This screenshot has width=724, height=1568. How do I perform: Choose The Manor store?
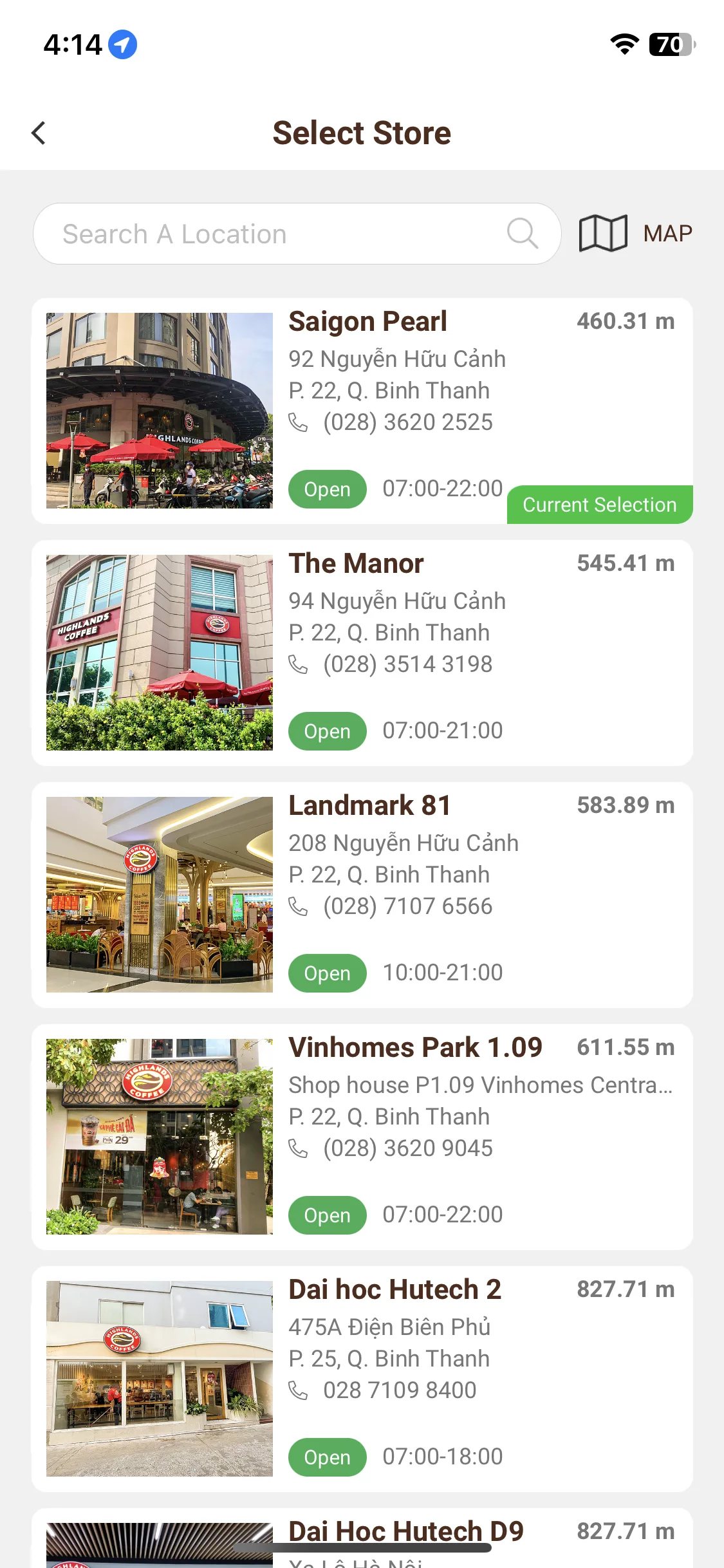point(356,564)
